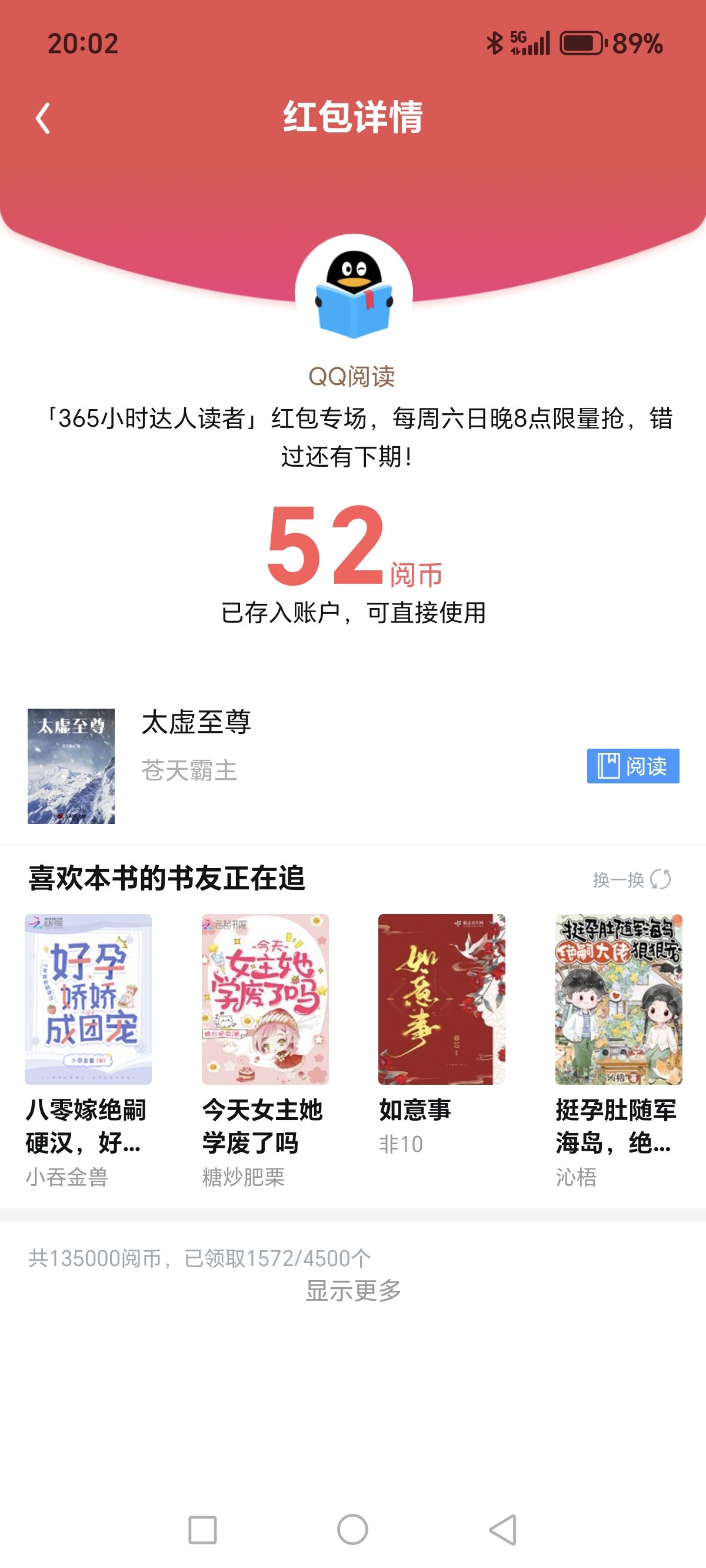706x1568 pixels.
Task: Tap the blue 阅读 button for 太虚至尊
Action: click(x=632, y=766)
